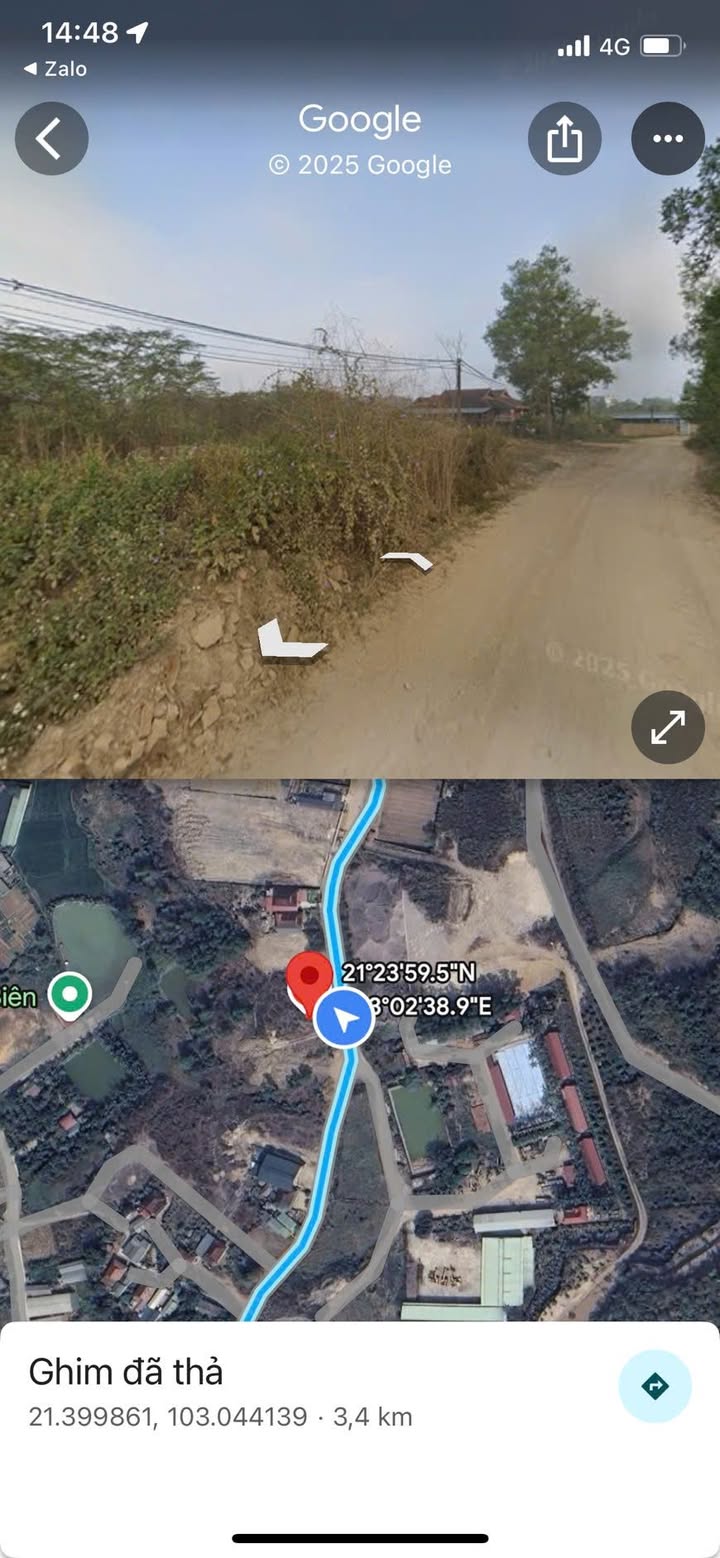Return to Zalo app
The width and height of the screenshot is (720, 1558).
(56, 69)
